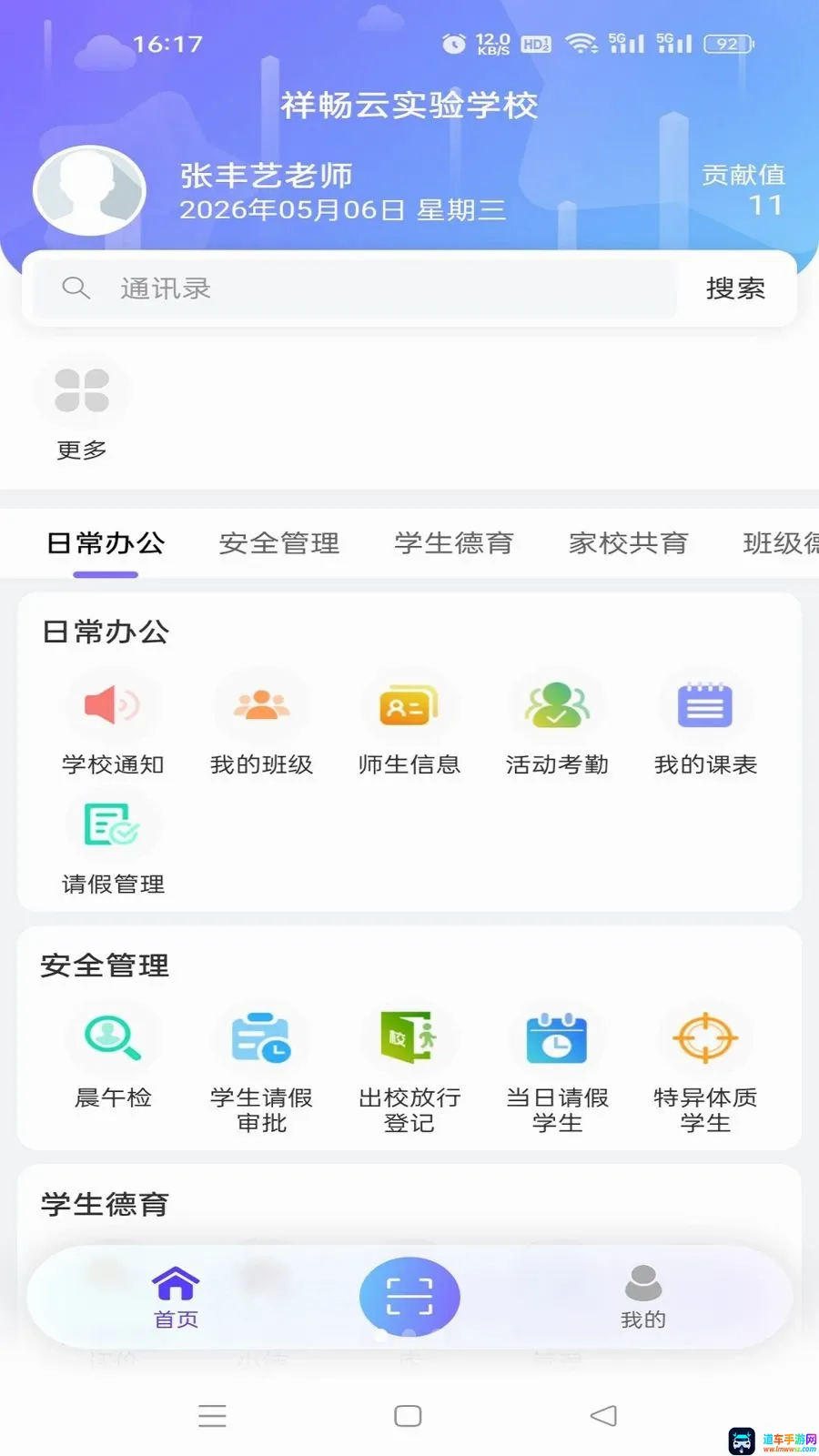
Task: Open 学生请假审批
Action: pos(261,1070)
